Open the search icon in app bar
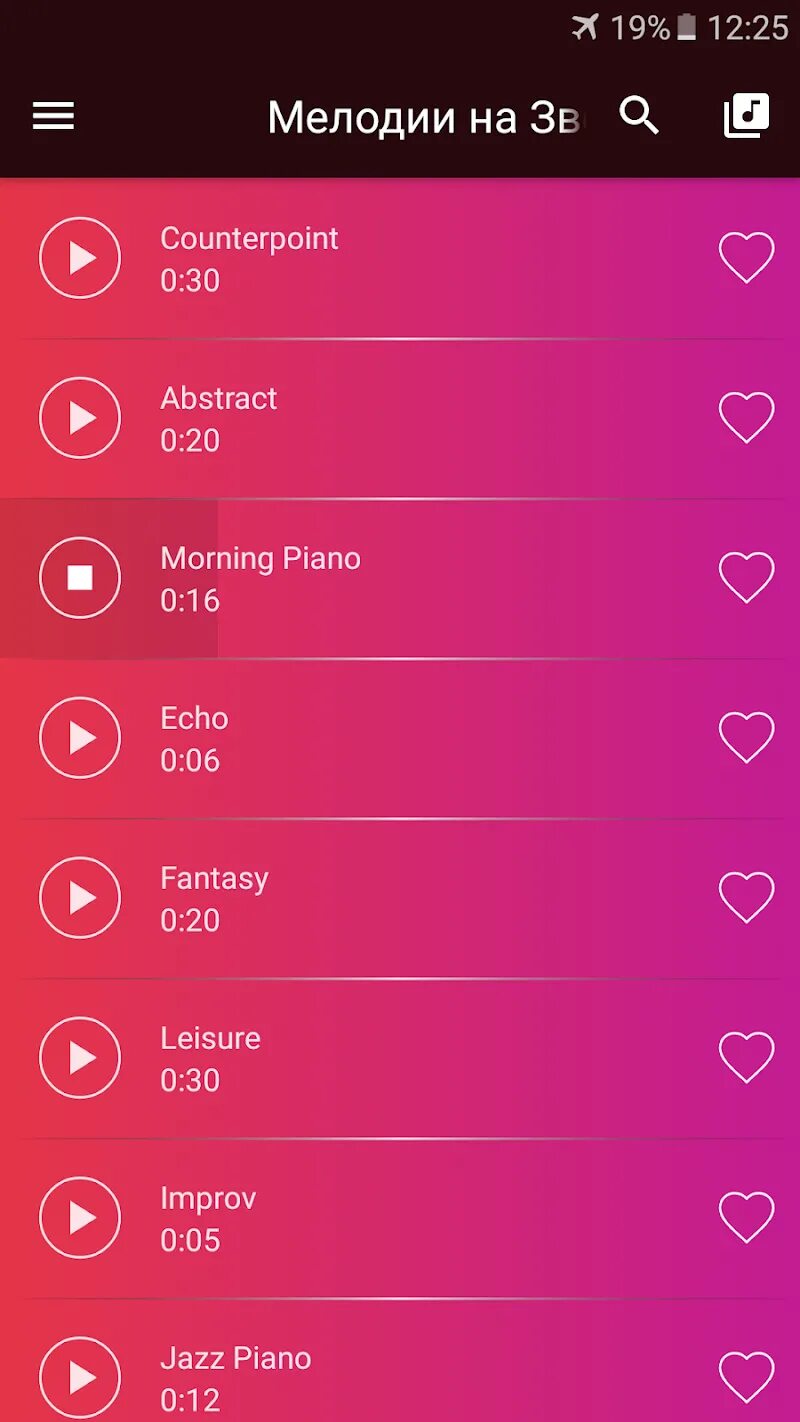This screenshot has height=1422, width=800. [x=640, y=117]
